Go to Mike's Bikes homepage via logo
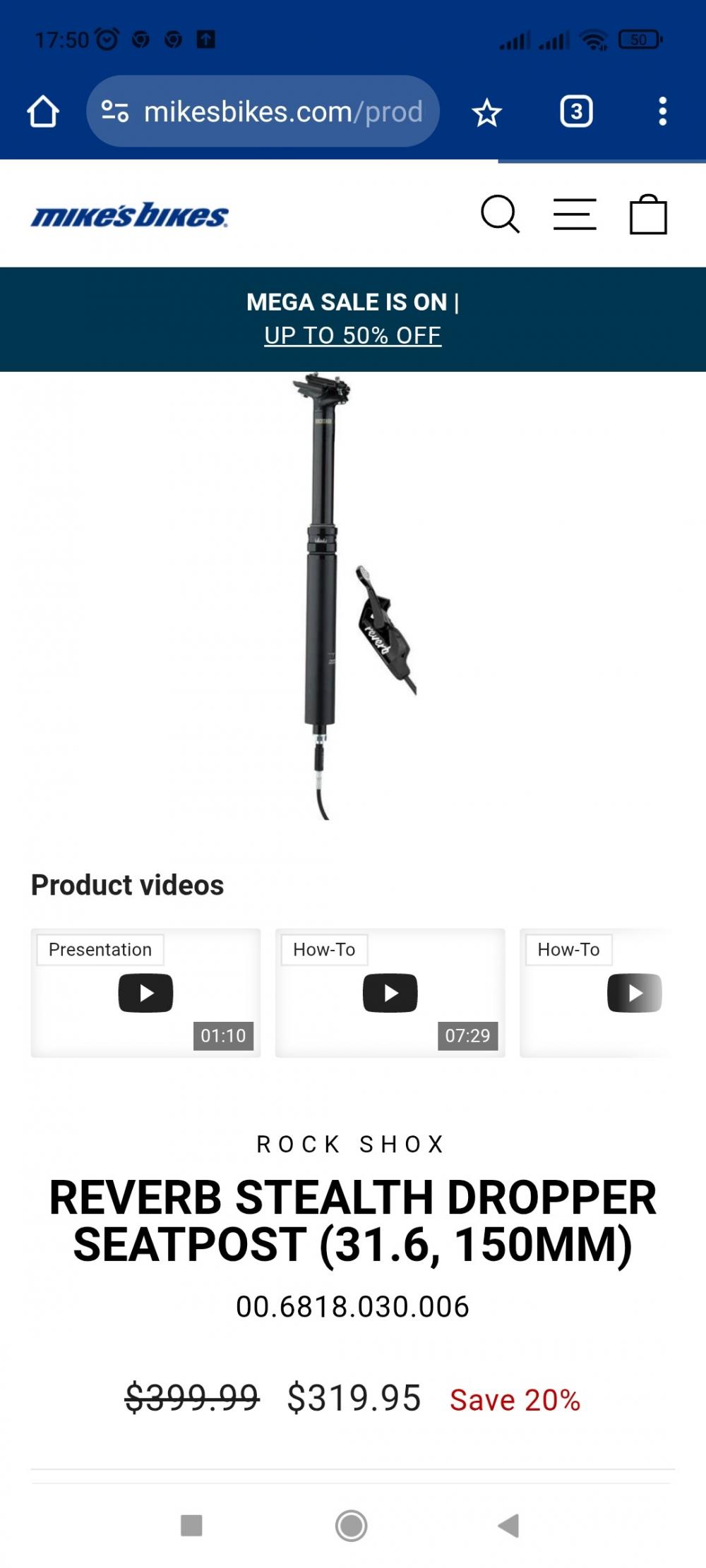This screenshot has width=706, height=1568. coord(130,215)
